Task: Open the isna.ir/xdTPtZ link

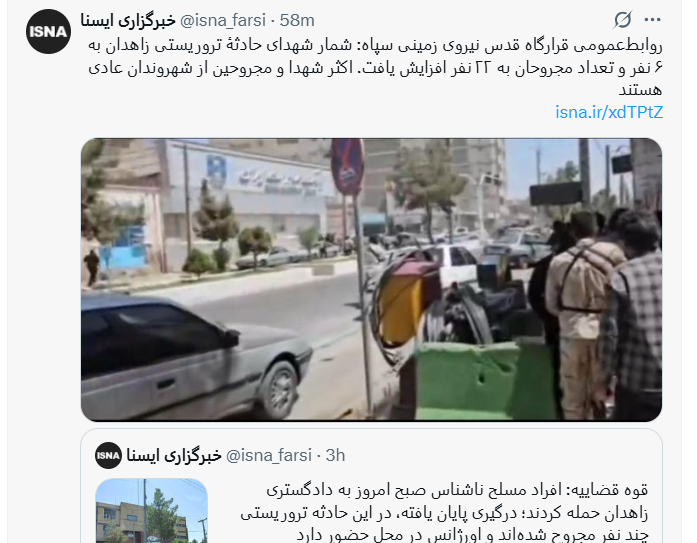Action: [608, 112]
